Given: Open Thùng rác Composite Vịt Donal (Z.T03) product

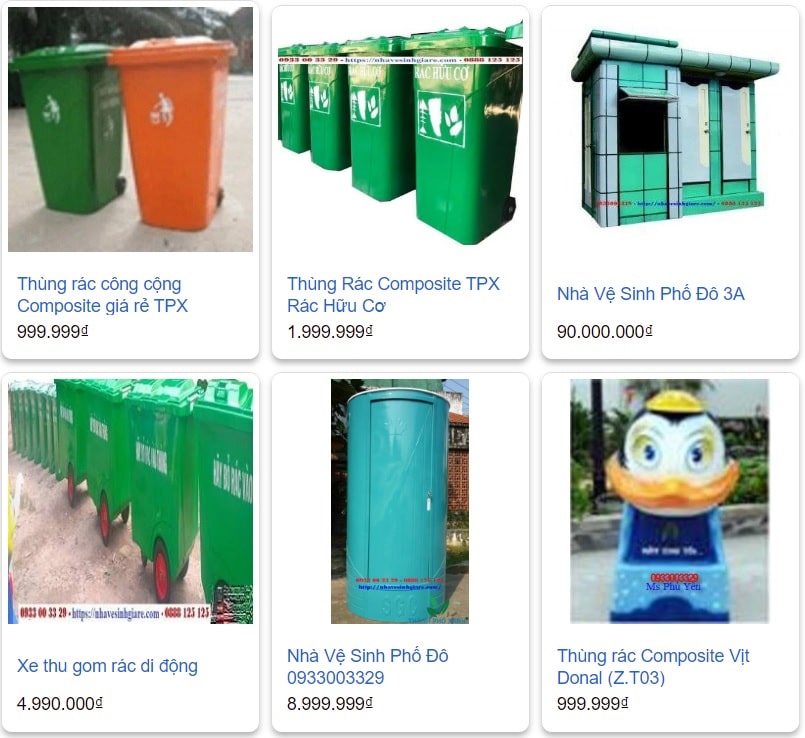Looking at the screenshot, I should [x=652, y=667].
